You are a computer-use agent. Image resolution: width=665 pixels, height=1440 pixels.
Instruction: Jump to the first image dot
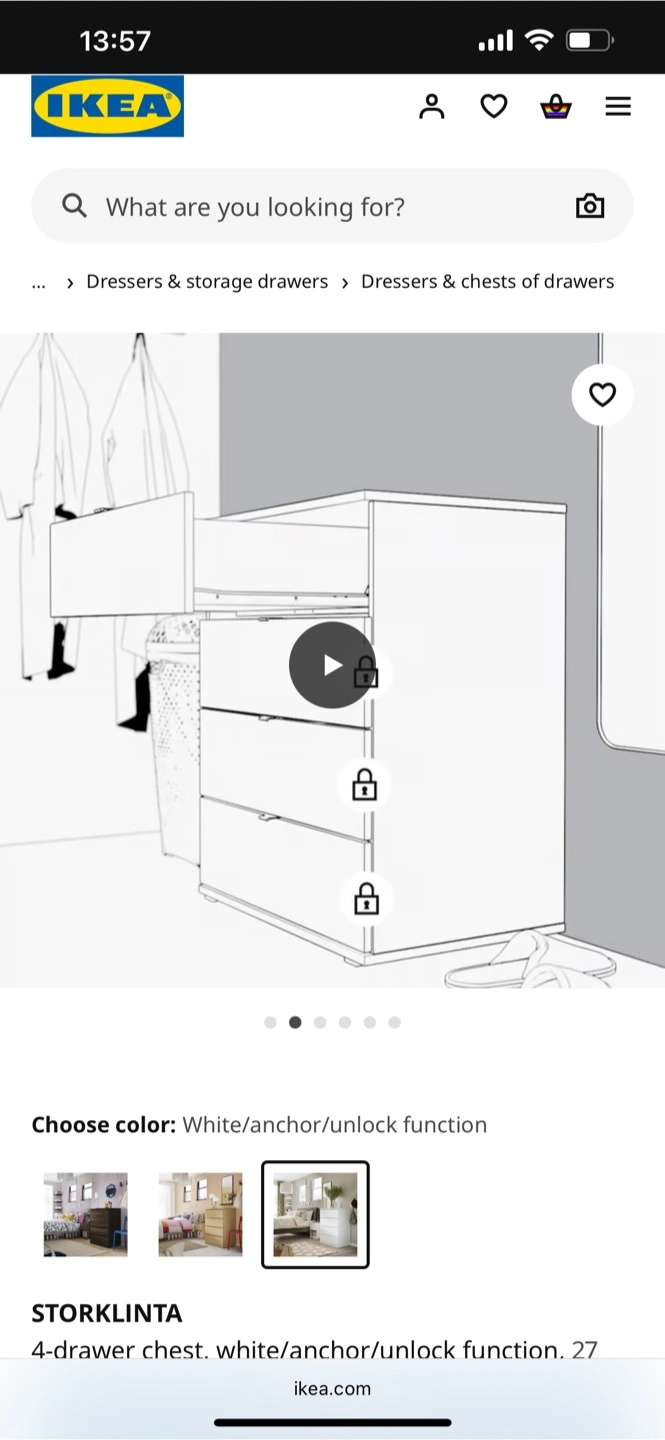270,1022
